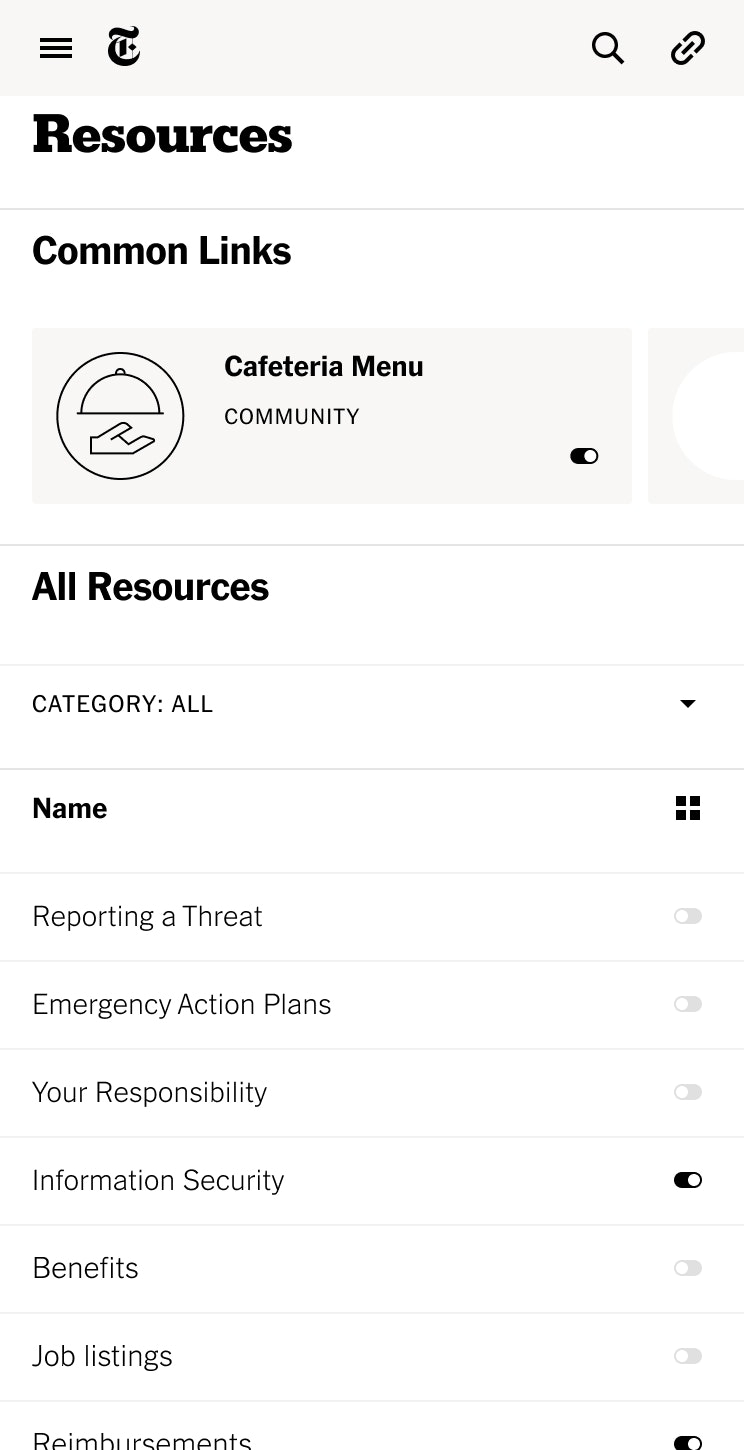Go to the Times logo home
Viewport: 744px width, 1450px height.
pyautogui.click(x=124, y=47)
